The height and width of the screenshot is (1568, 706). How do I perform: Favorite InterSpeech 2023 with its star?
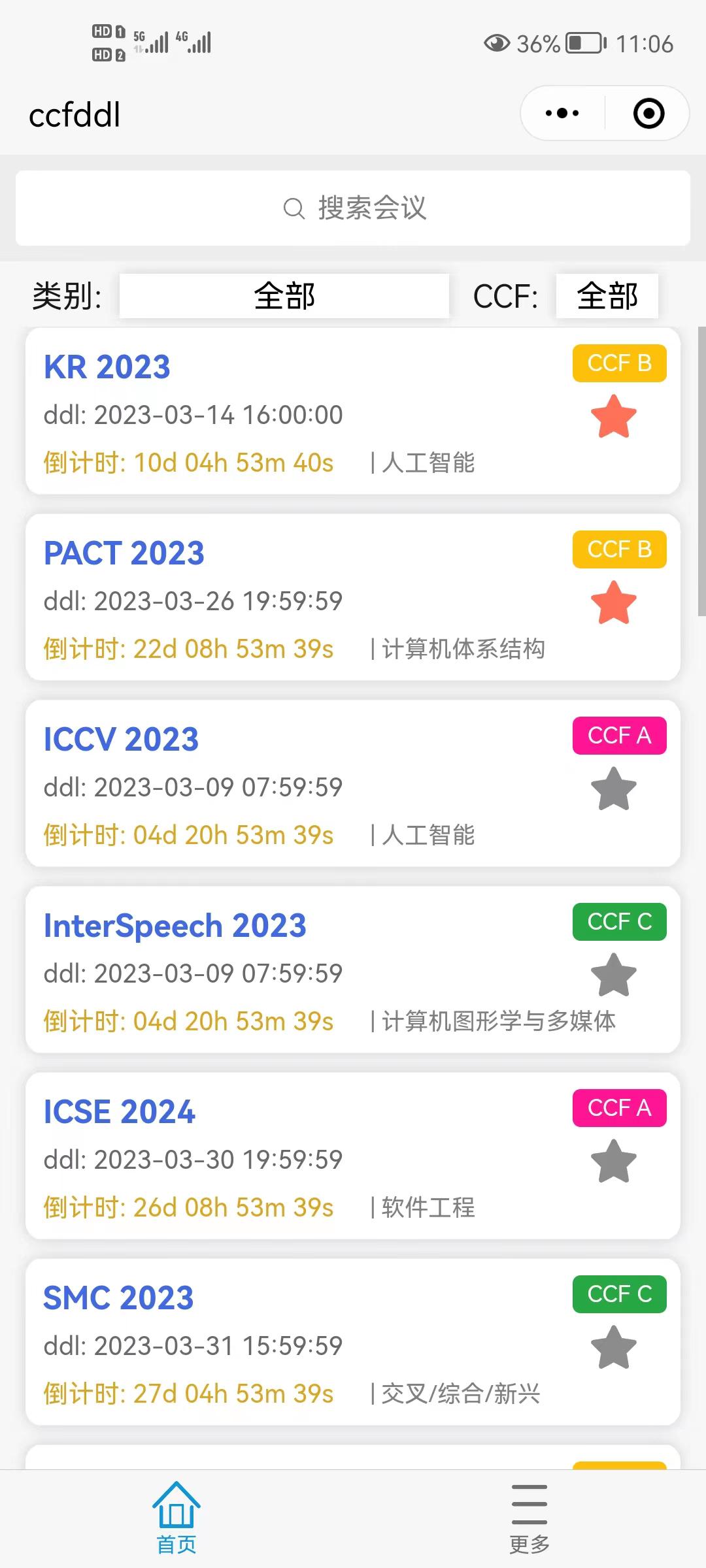[613, 975]
